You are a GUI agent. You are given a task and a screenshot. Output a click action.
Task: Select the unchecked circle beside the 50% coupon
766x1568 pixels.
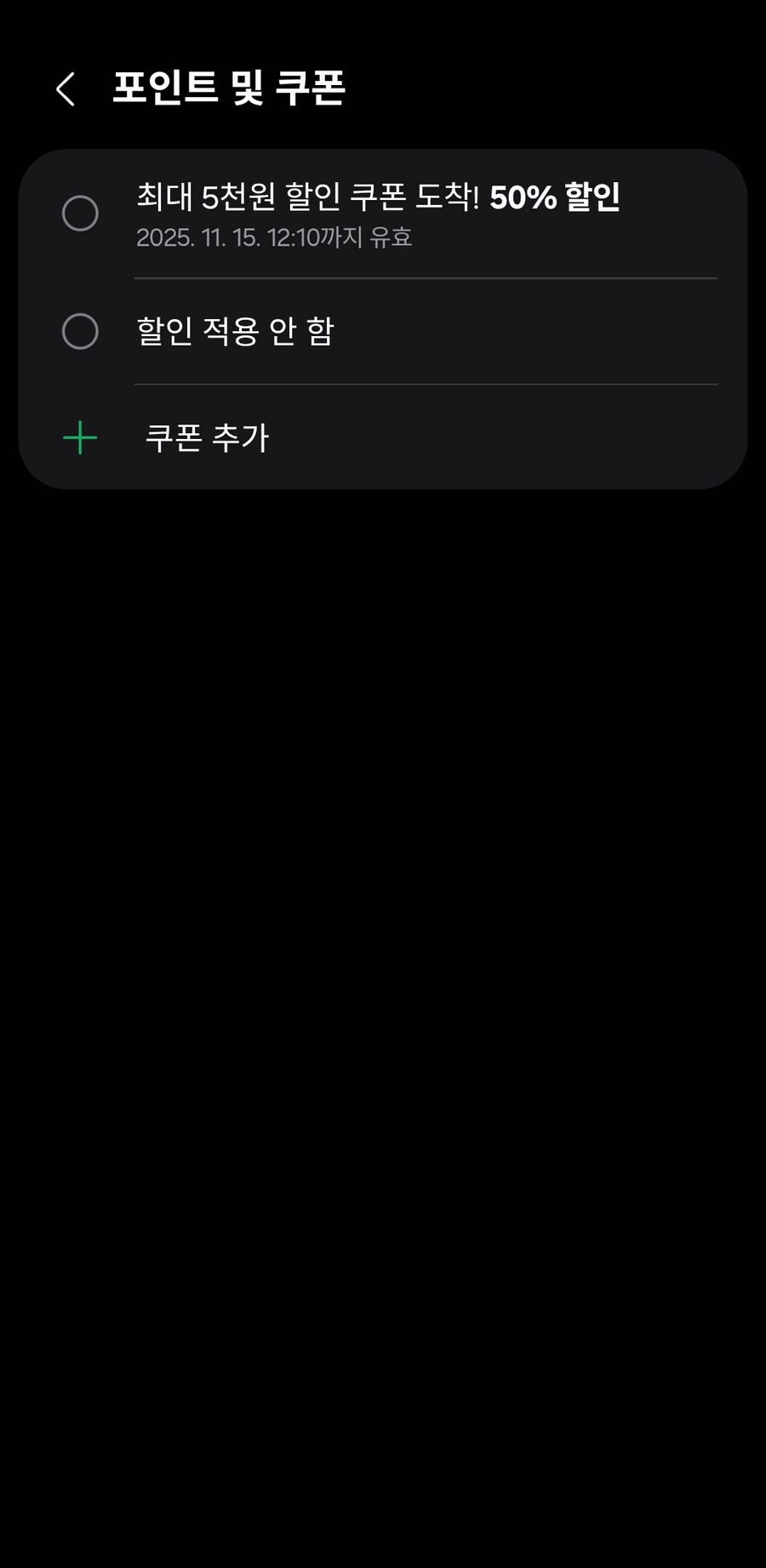pyautogui.click(x=79, y=214)
